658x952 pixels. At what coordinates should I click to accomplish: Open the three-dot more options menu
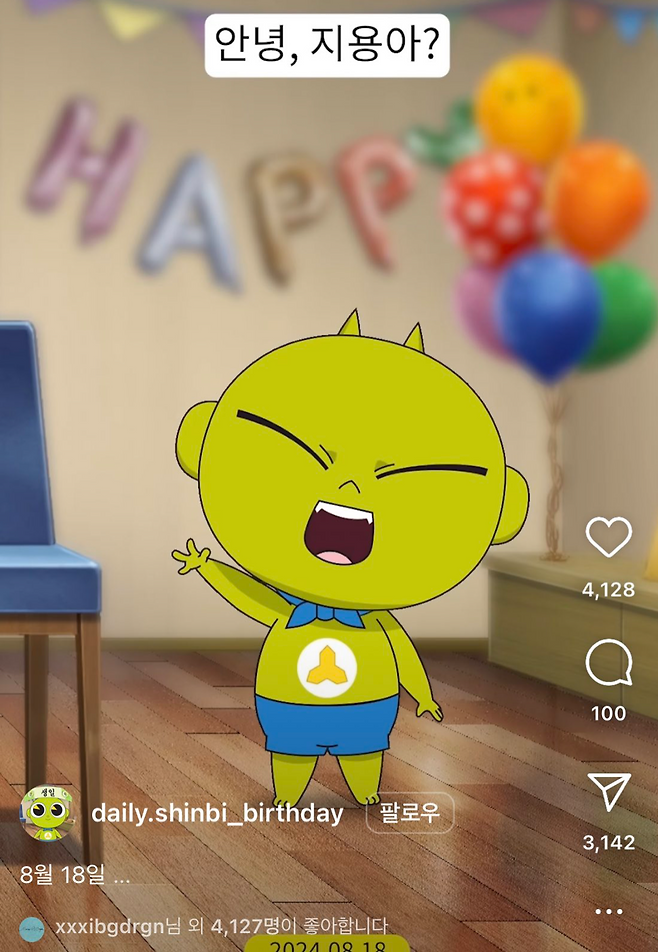click(608, 911)
